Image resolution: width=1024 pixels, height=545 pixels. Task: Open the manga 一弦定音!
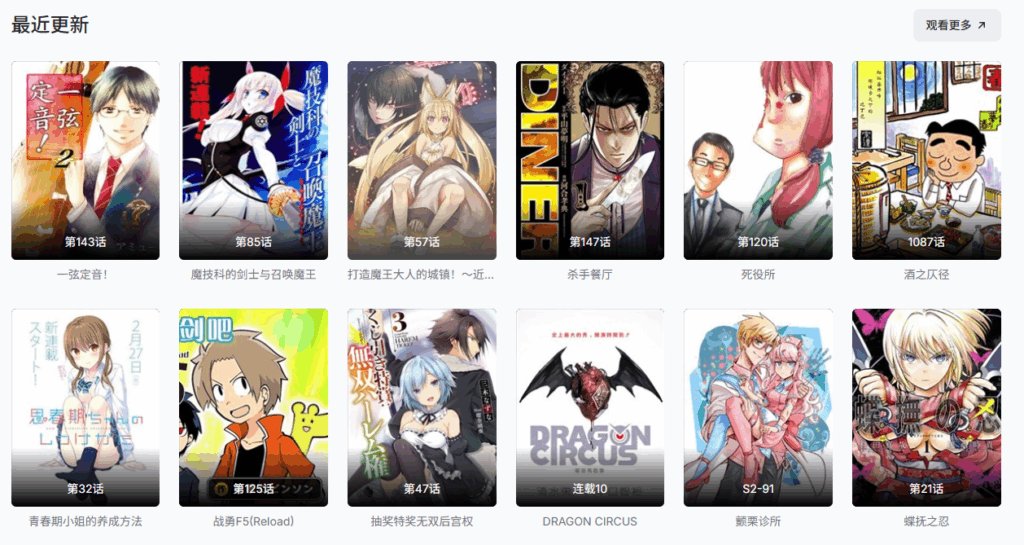(85, 160)
